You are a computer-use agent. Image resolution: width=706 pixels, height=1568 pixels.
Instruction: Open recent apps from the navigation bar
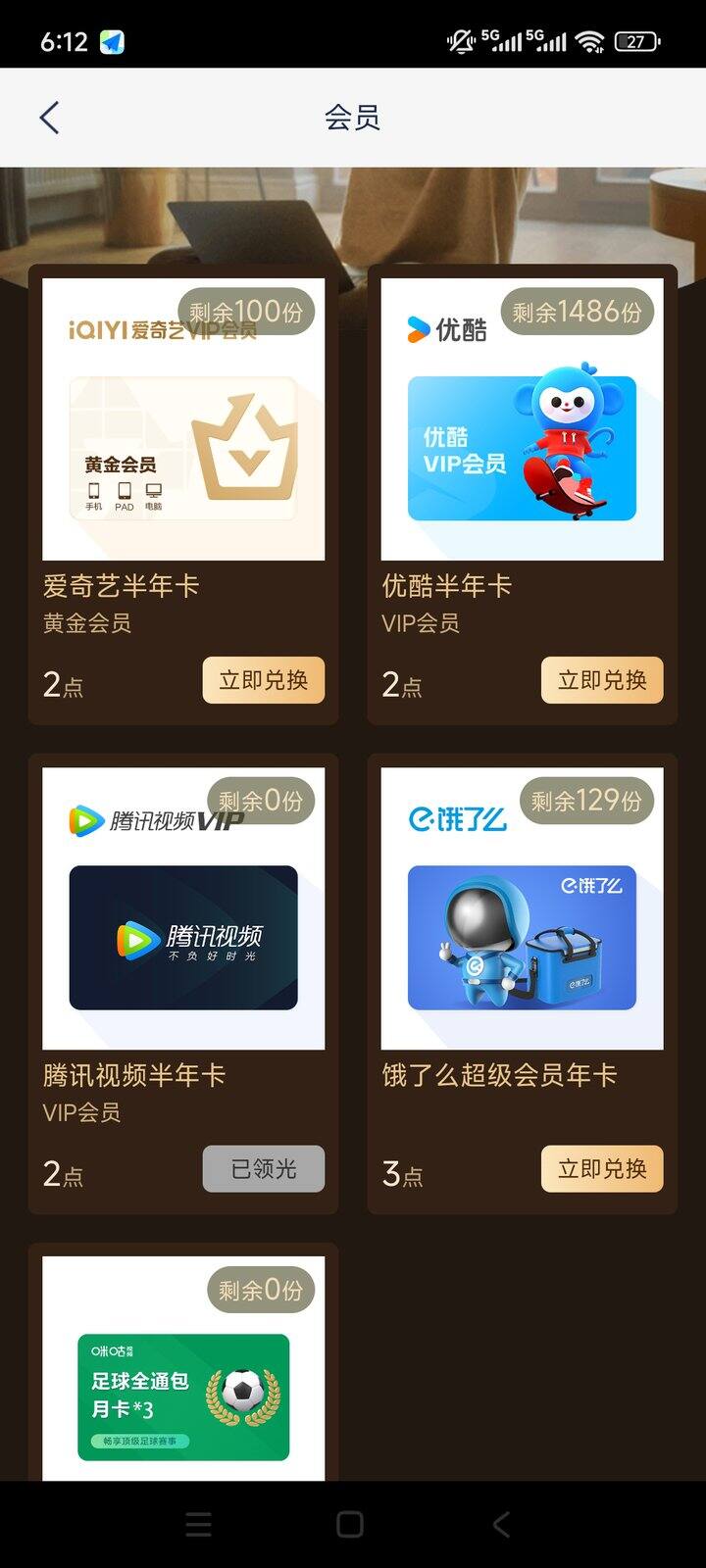198,1524
